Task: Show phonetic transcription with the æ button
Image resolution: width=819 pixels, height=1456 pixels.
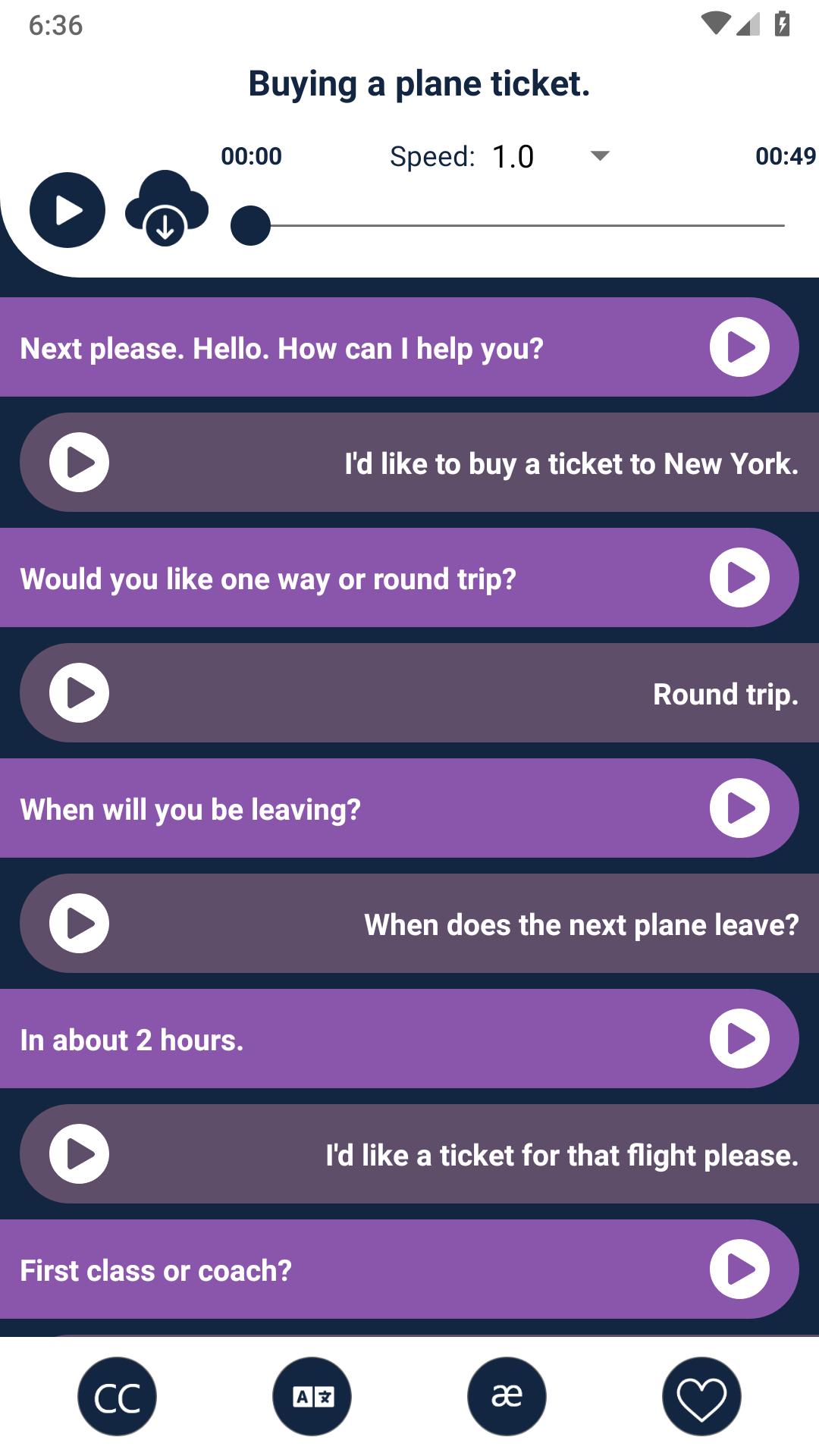Action: (x=507, y=1396)
